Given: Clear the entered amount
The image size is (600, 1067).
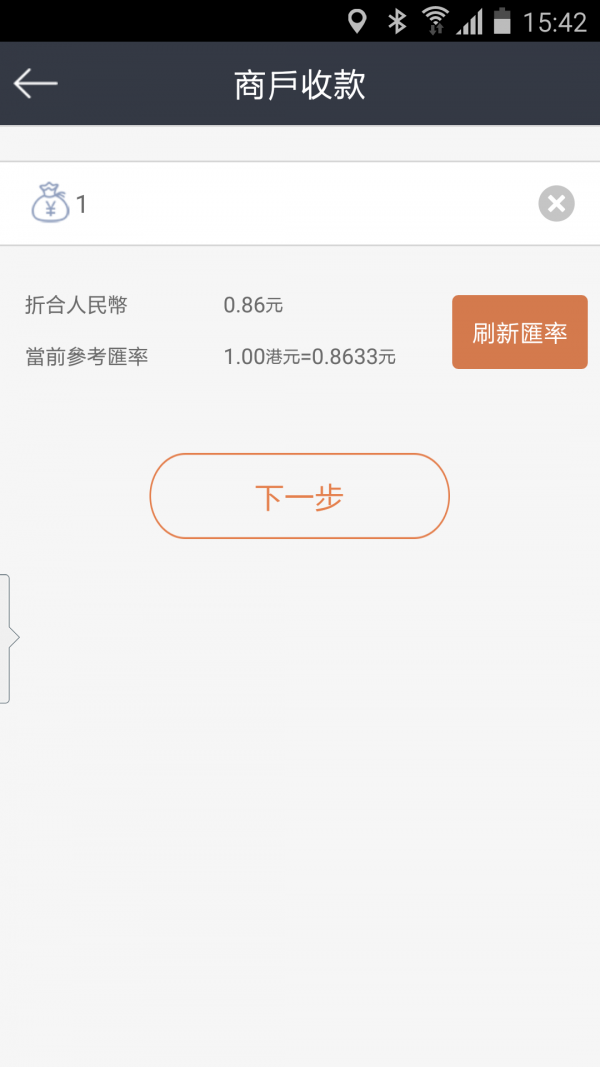Looking at the screenshot, I should pos(556,204).
